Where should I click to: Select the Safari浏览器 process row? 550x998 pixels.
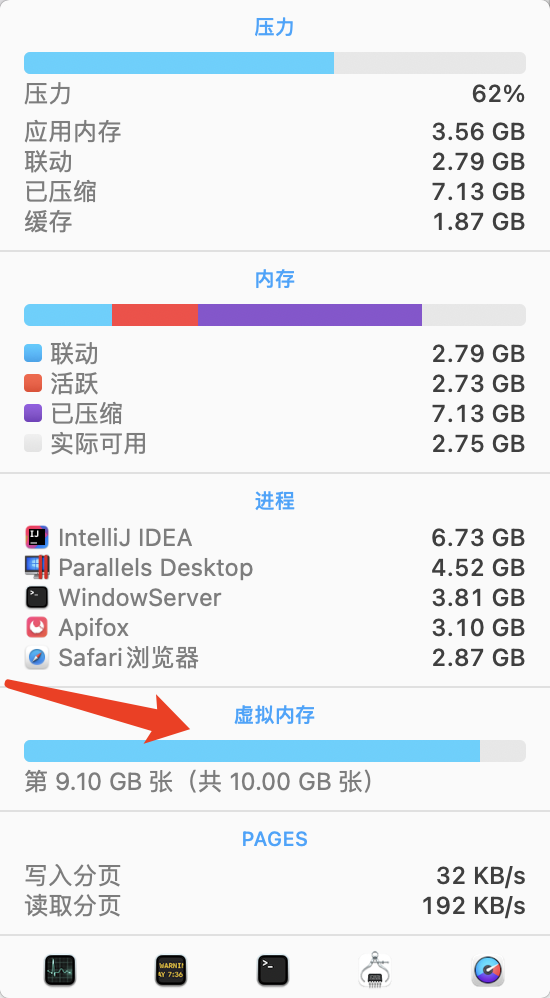[x=275, y=657]
